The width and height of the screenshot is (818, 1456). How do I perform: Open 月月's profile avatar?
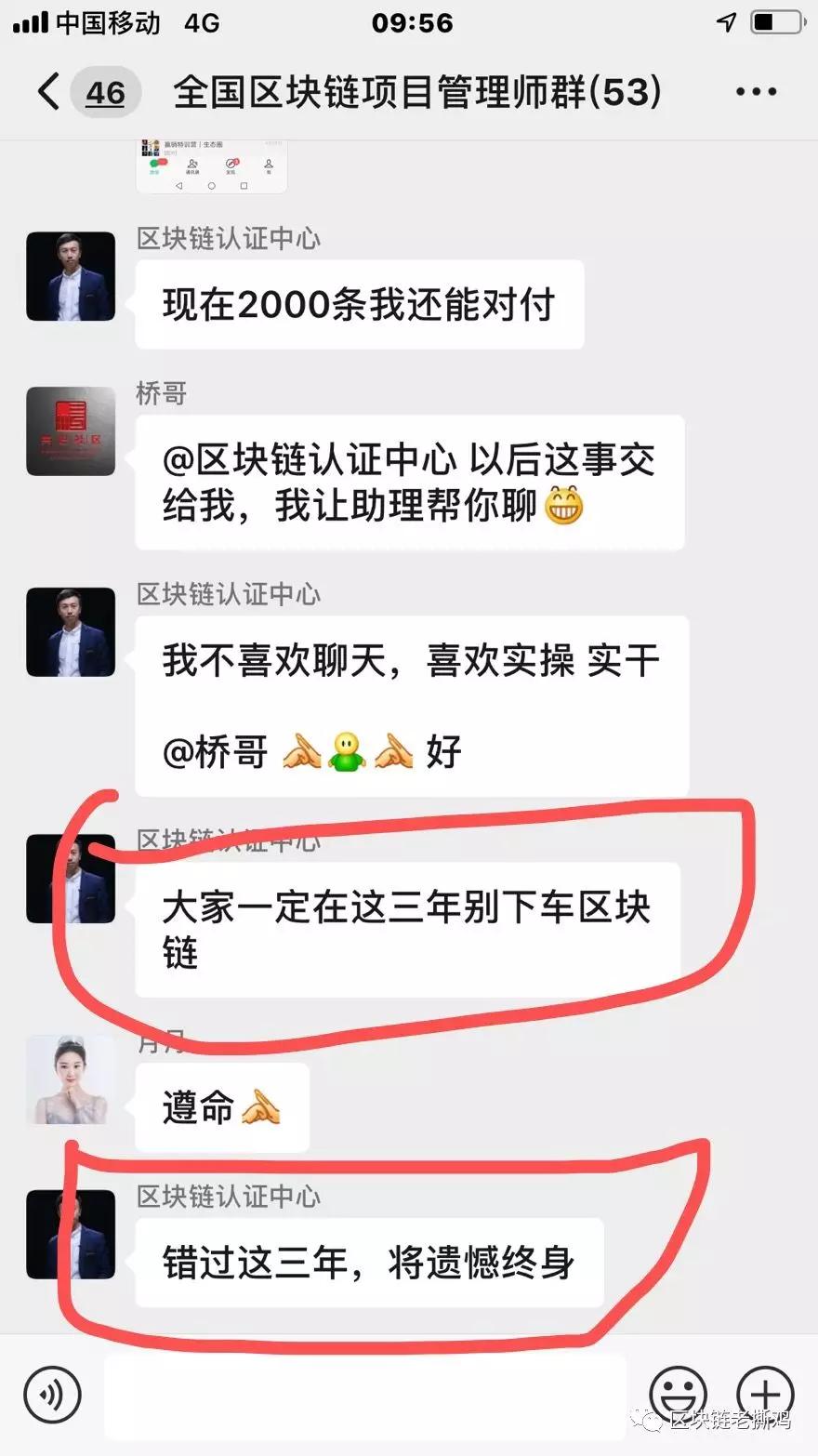(x=71, y=1079)
